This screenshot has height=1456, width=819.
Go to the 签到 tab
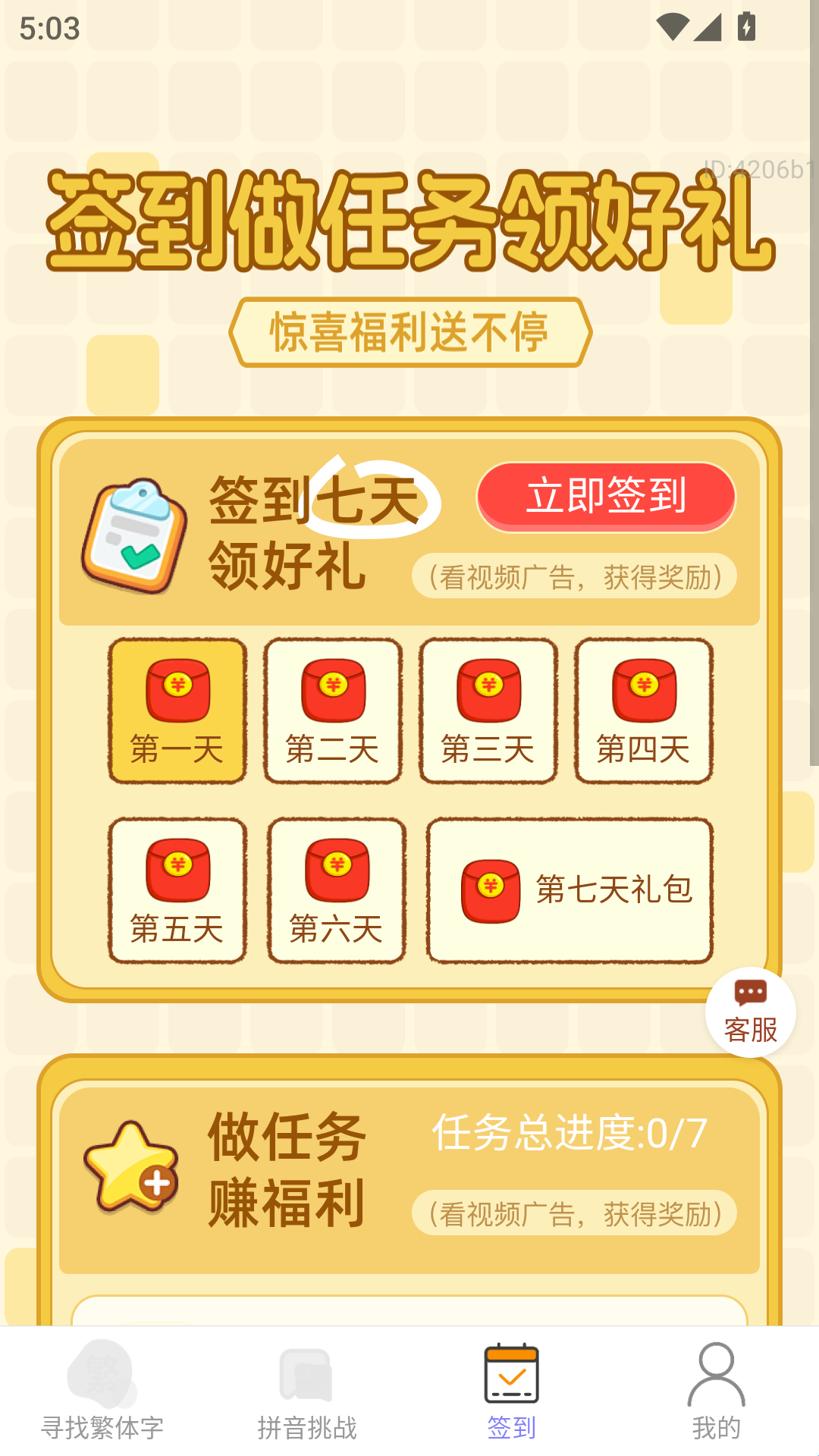pos(512,1391)
